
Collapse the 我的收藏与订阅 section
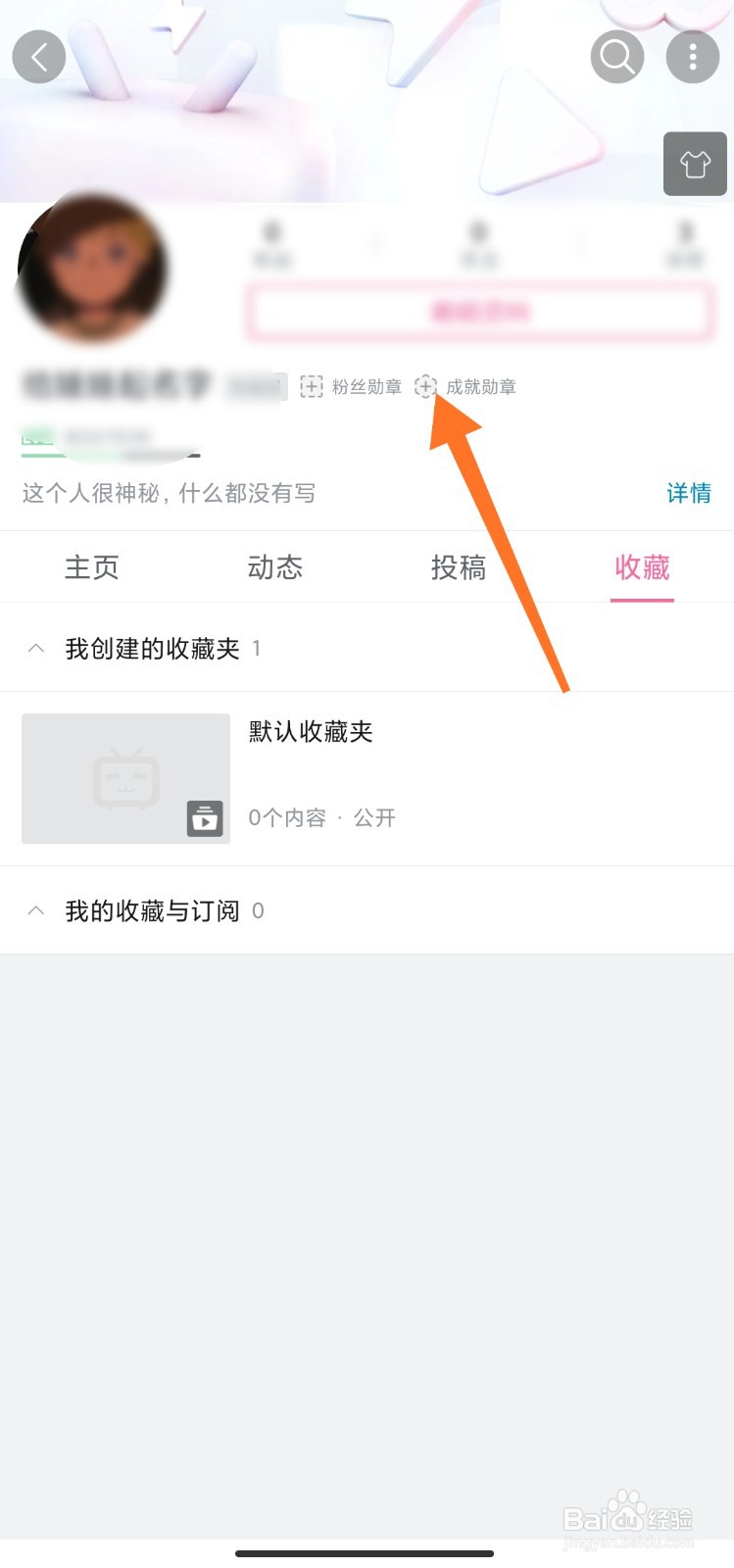36,910
